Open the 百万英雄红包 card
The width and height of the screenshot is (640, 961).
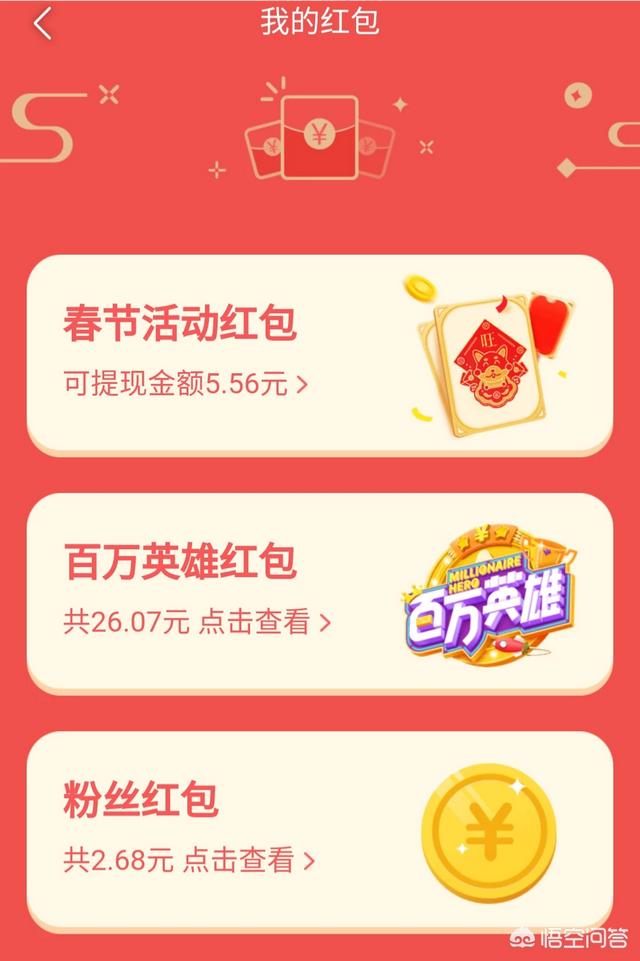(x=318, y=591)
